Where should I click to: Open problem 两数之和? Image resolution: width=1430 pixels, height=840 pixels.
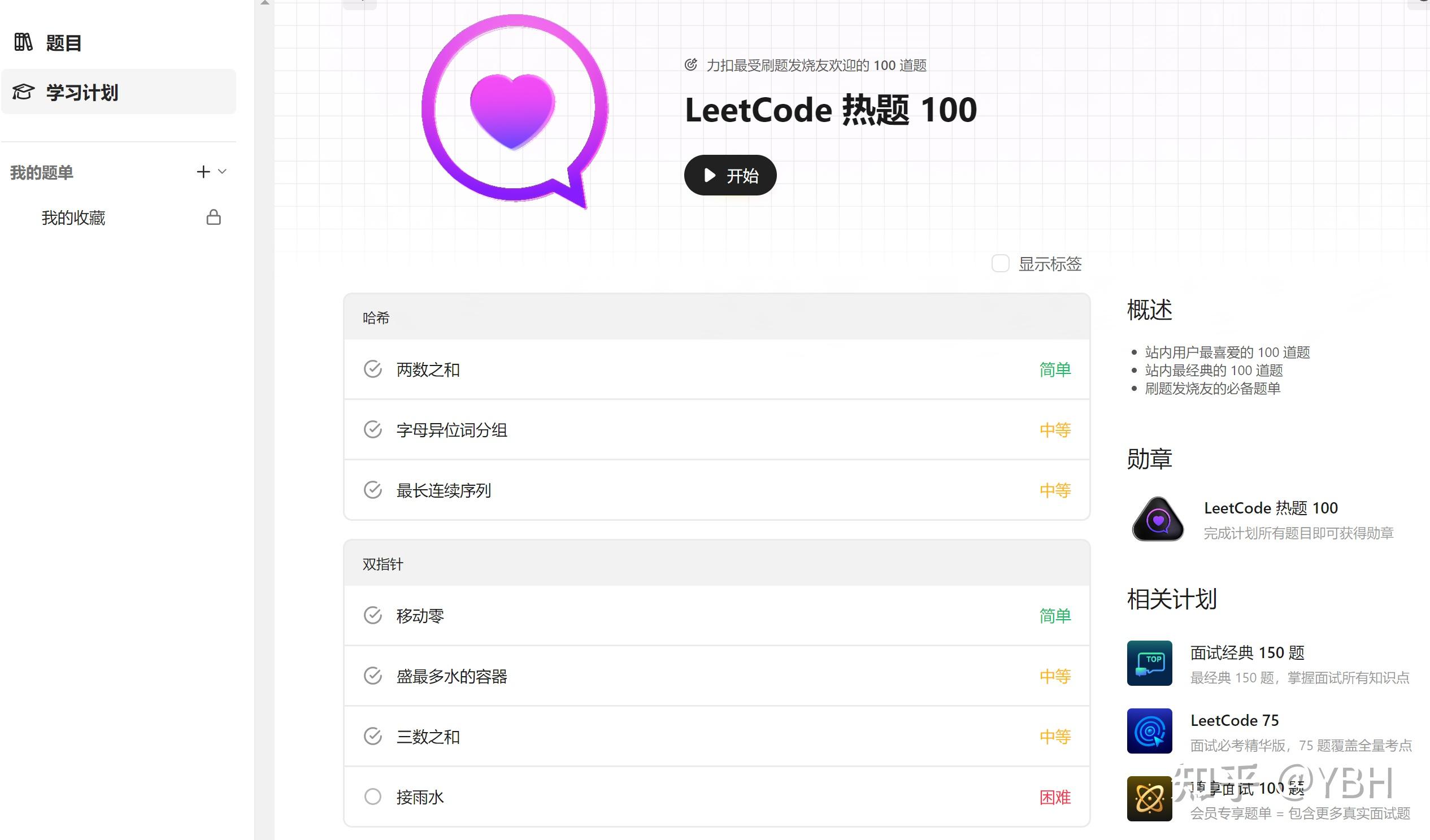(428, 370)
